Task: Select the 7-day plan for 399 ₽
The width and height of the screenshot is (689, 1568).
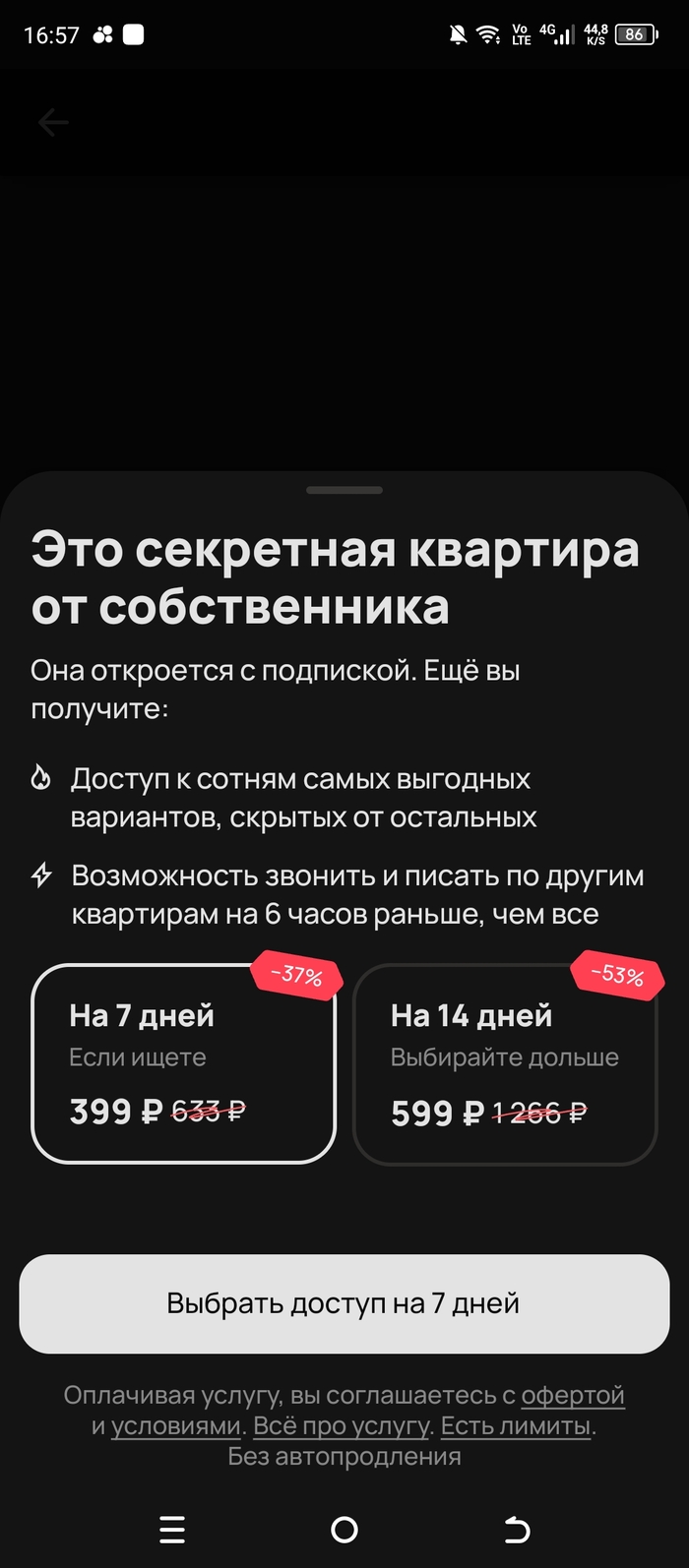Action: [183, 1064]
